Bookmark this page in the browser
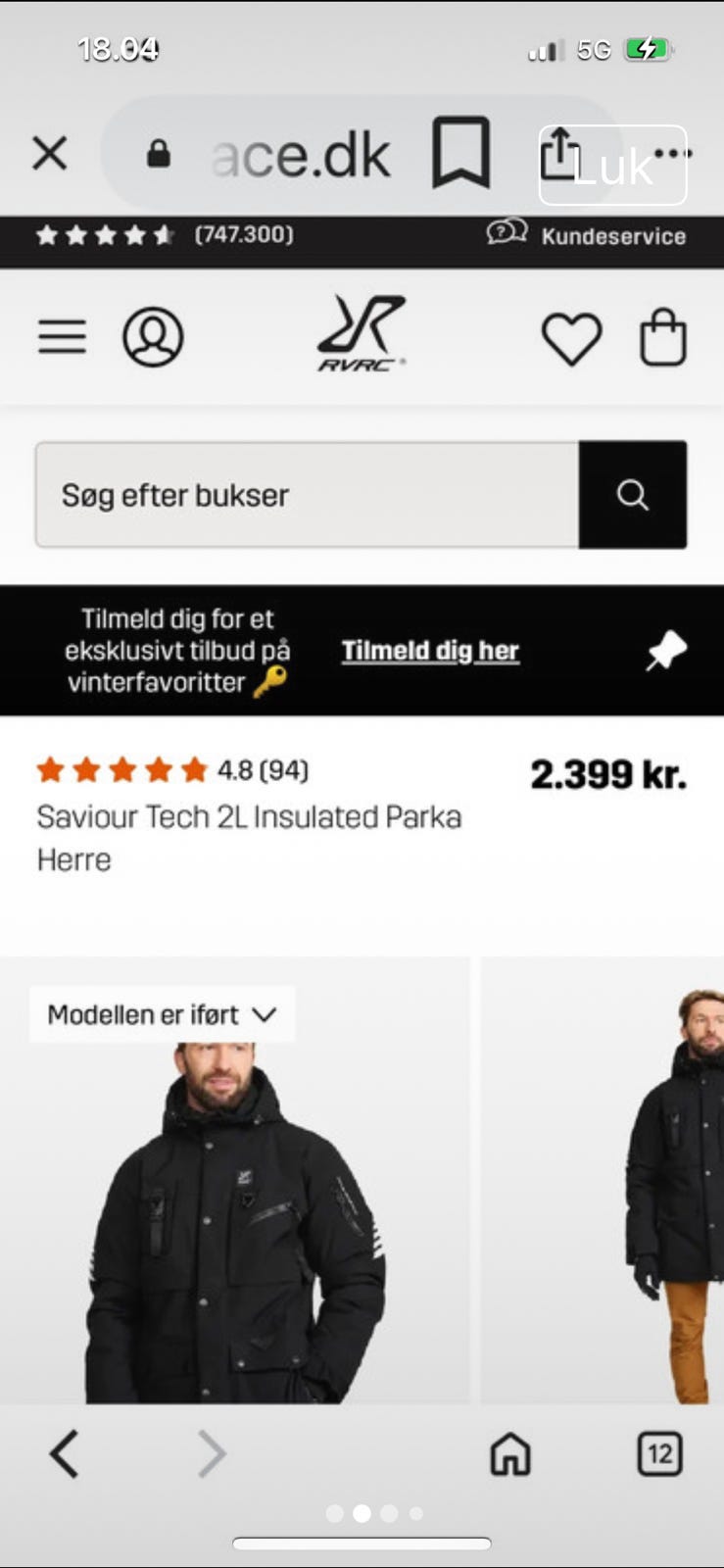 pyautogui.click(x=460, y=152)
